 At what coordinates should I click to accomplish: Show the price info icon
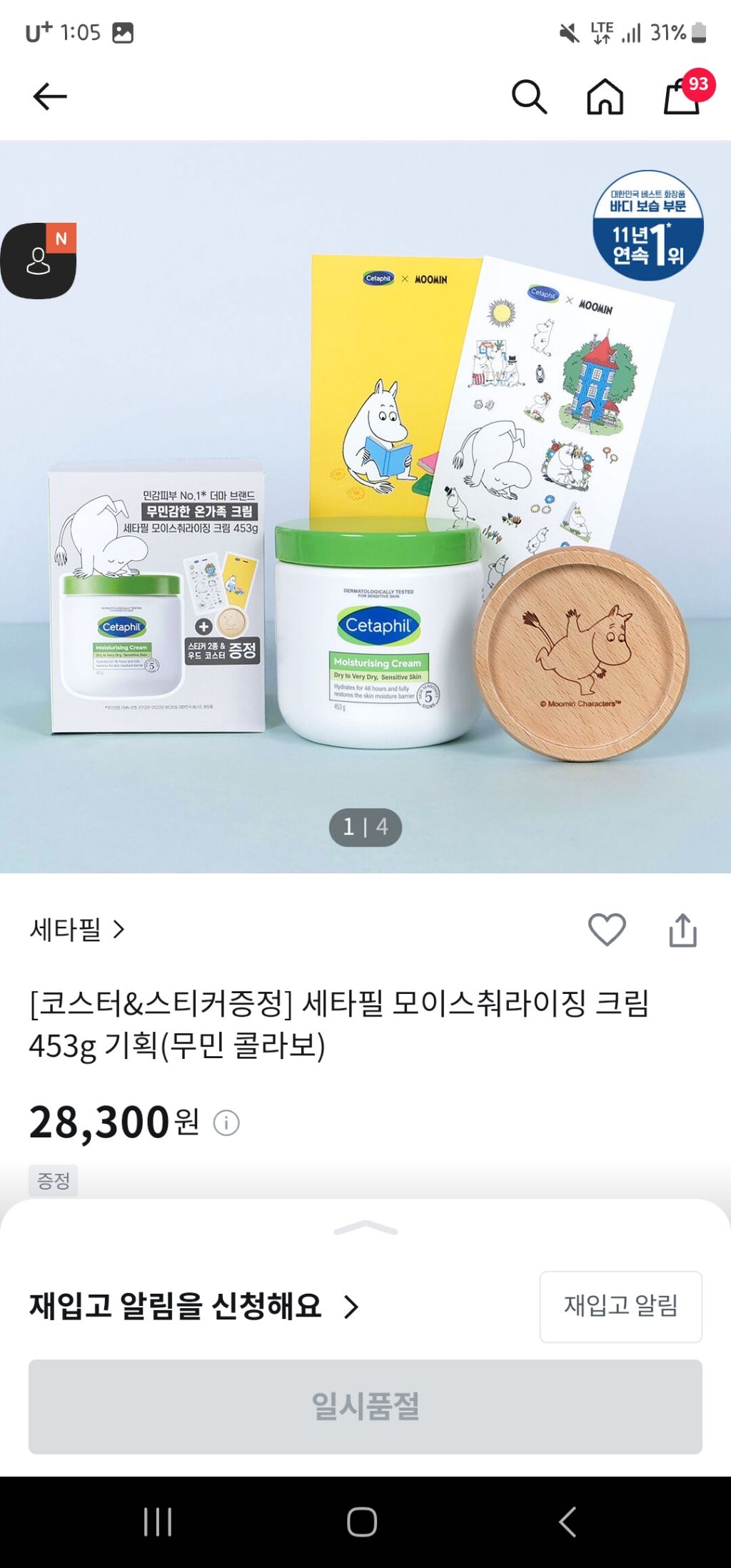(227, 1123)
